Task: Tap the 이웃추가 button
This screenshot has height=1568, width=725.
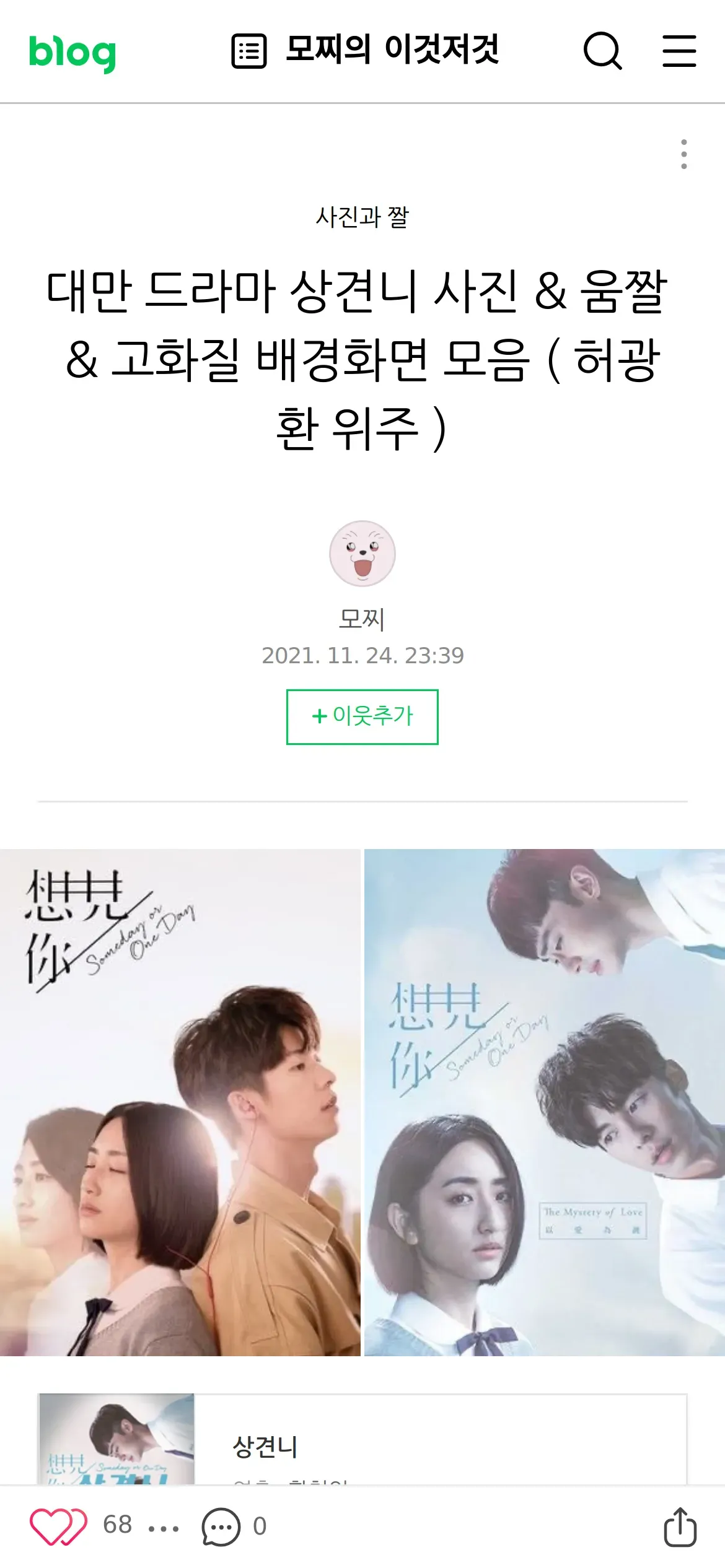Action: (362, 716)
